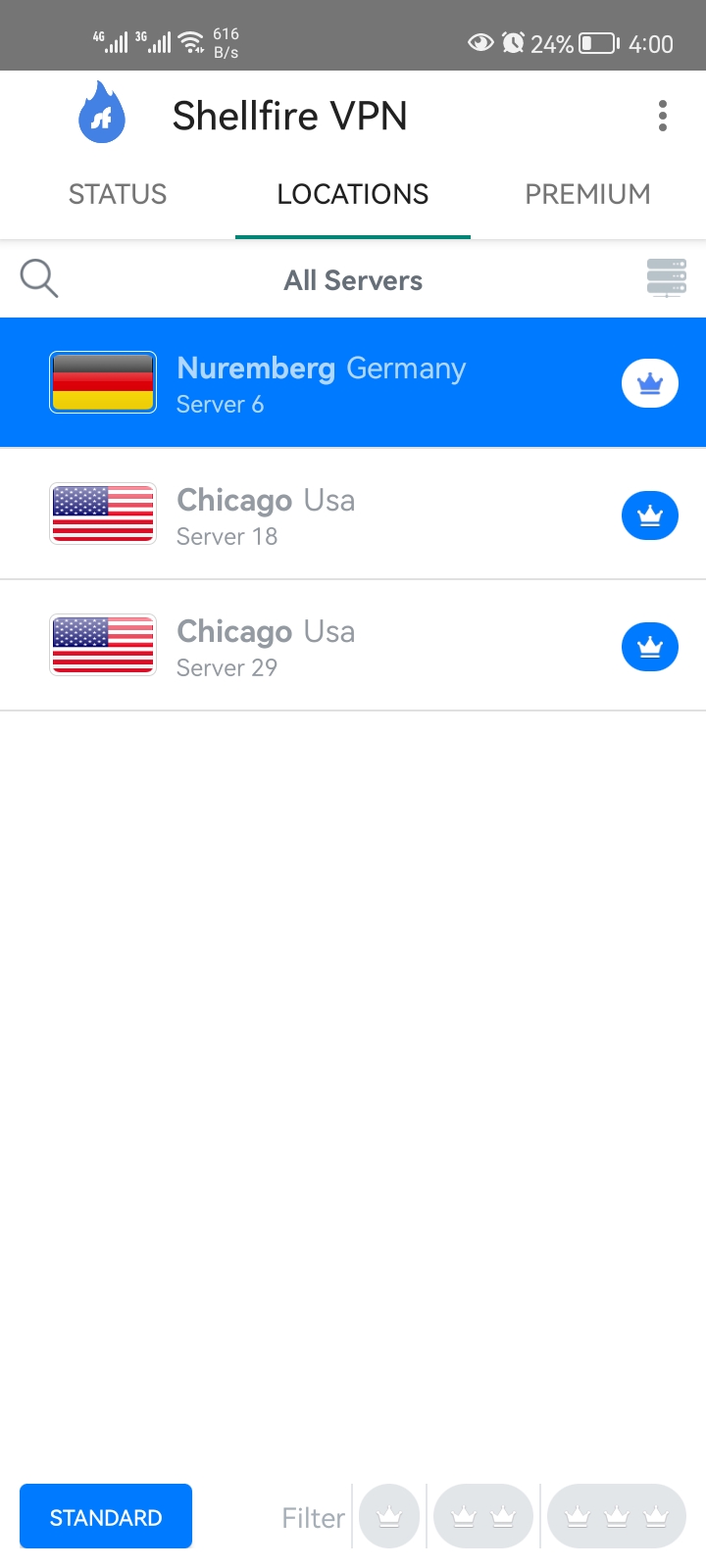The image size is (706, 1568).
Task: Filter by double crown tier
Action: tap(483, 1517)
